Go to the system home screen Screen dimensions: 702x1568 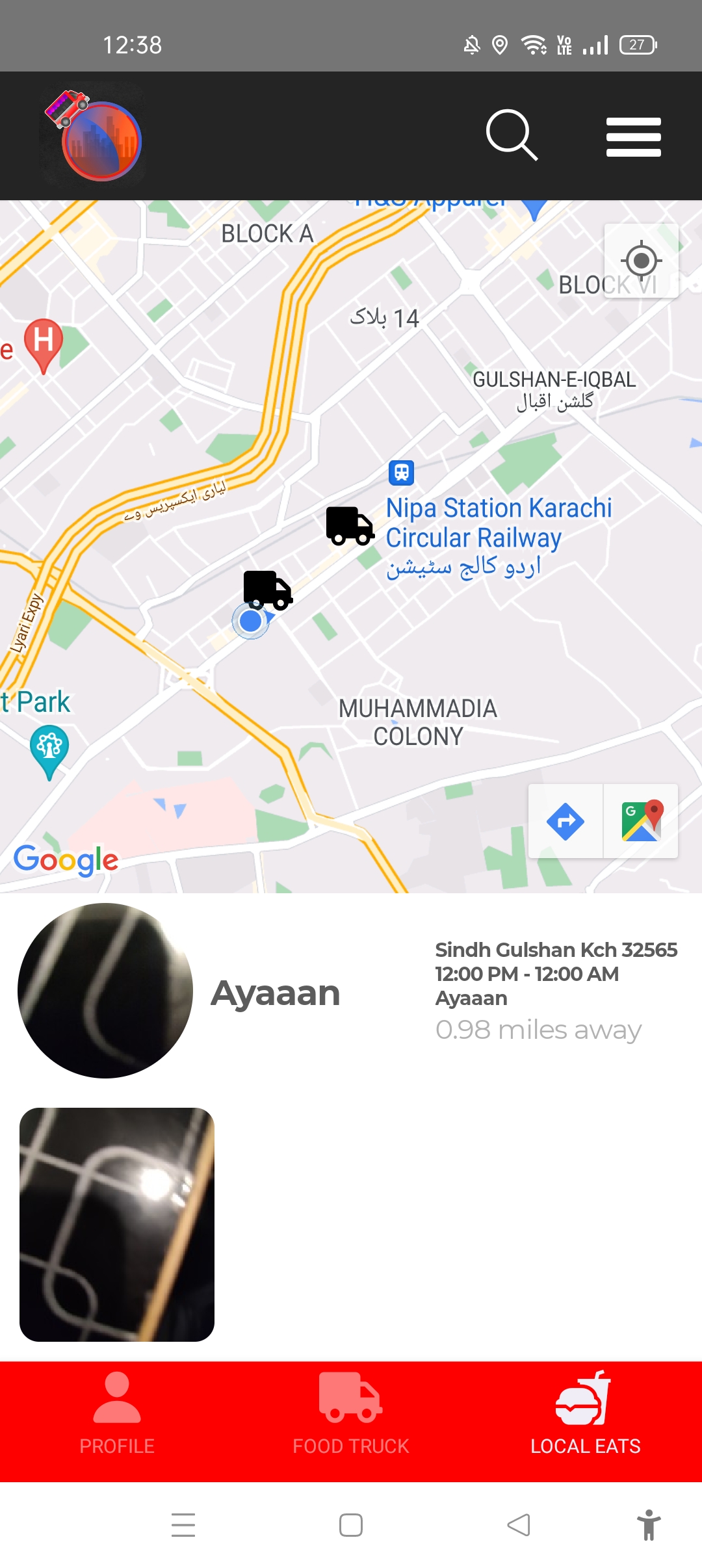click(351, 1524)
